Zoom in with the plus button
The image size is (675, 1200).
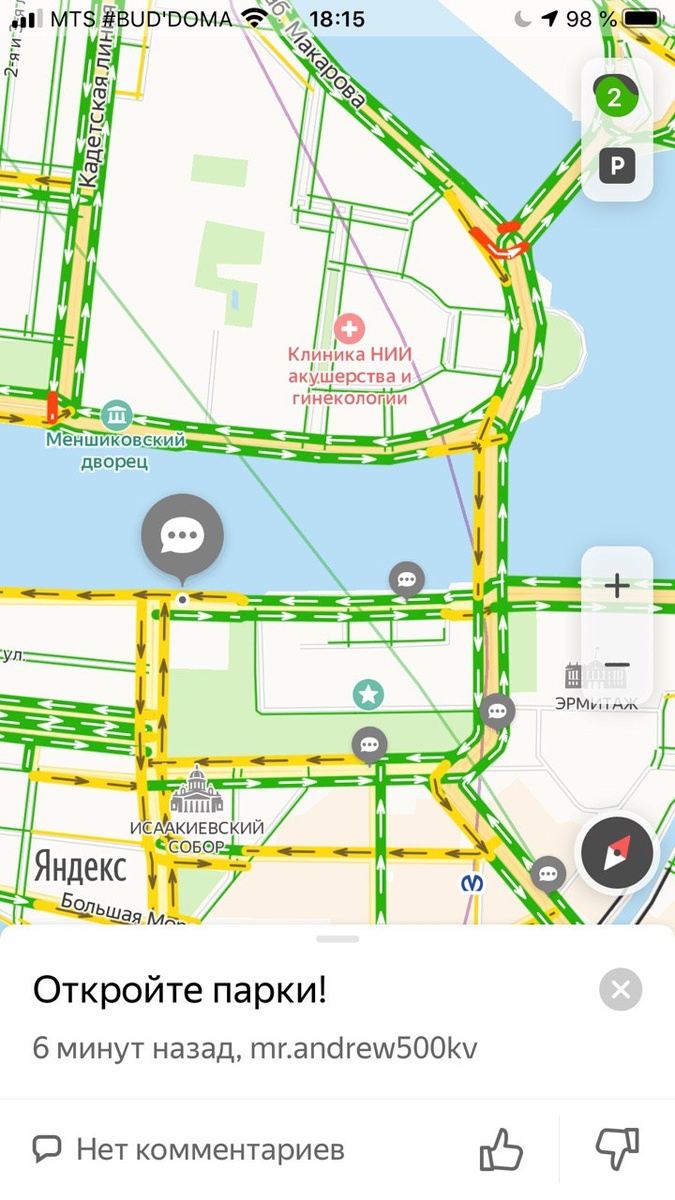click(x=617, y=586)
